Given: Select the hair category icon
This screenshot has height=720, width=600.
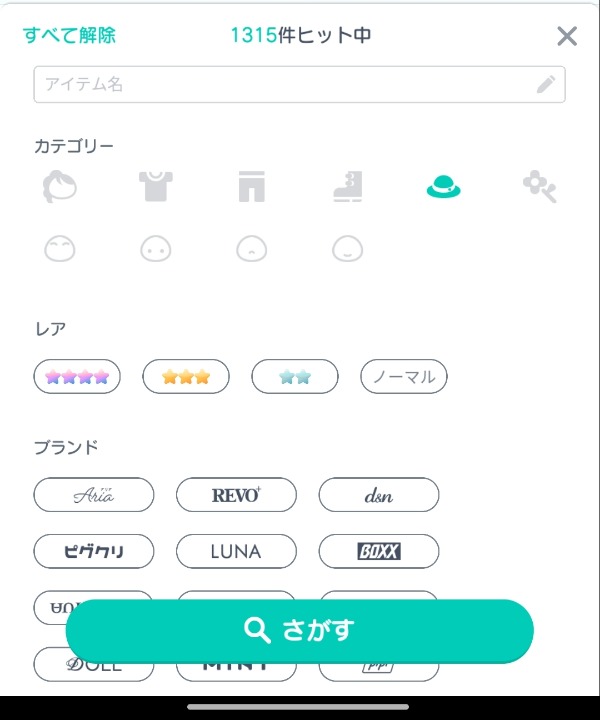Looking at the screenshot, I should point(60,187).
